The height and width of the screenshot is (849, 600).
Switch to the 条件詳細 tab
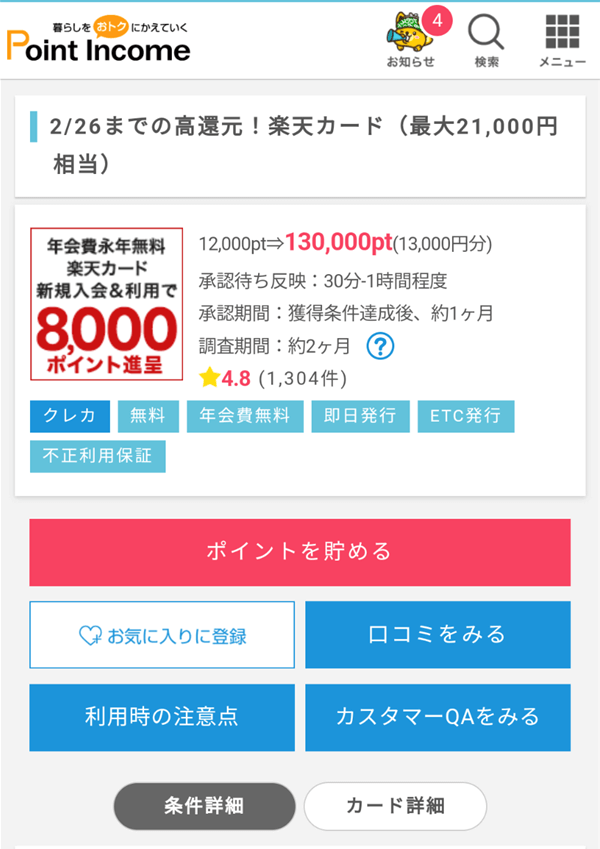204,806
